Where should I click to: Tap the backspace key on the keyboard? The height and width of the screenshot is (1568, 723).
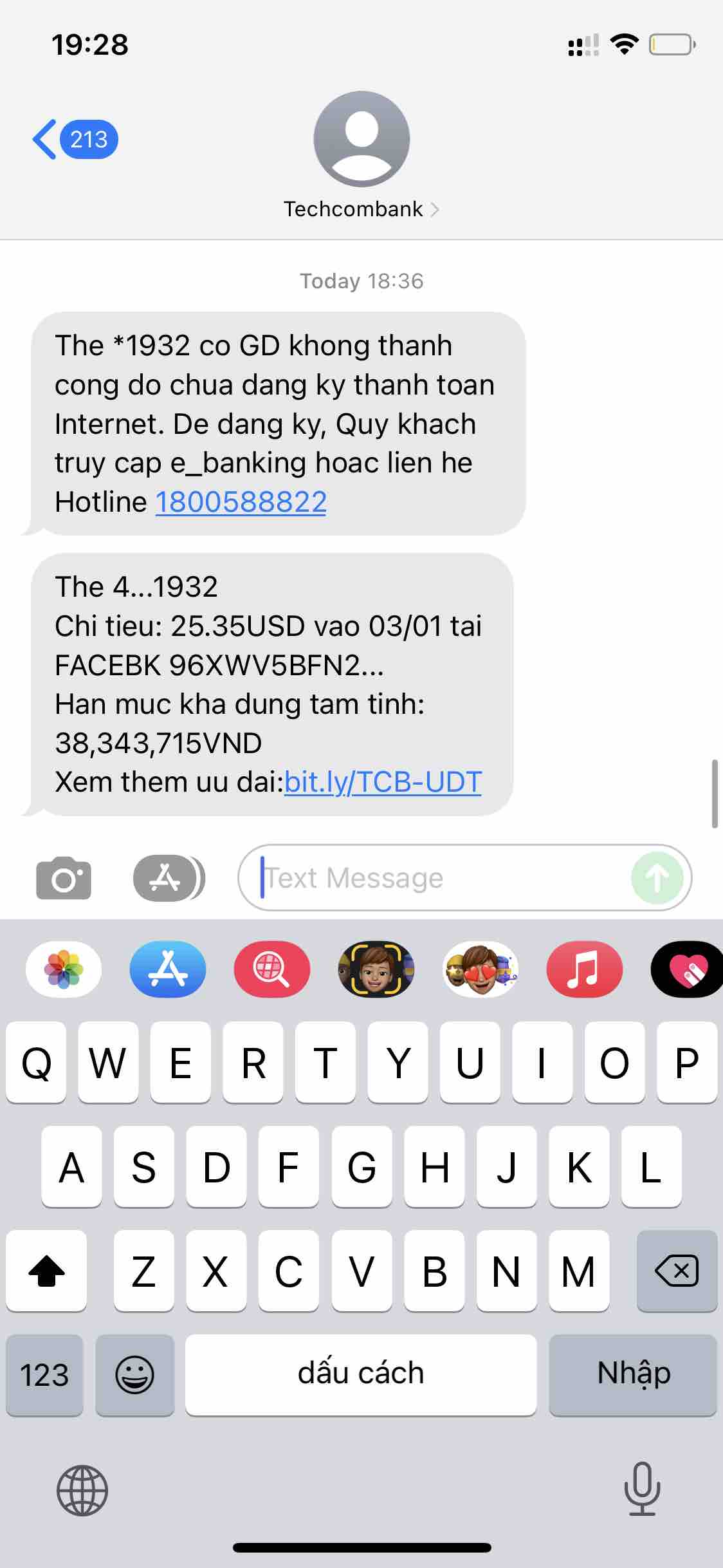tap(676, 1271)
